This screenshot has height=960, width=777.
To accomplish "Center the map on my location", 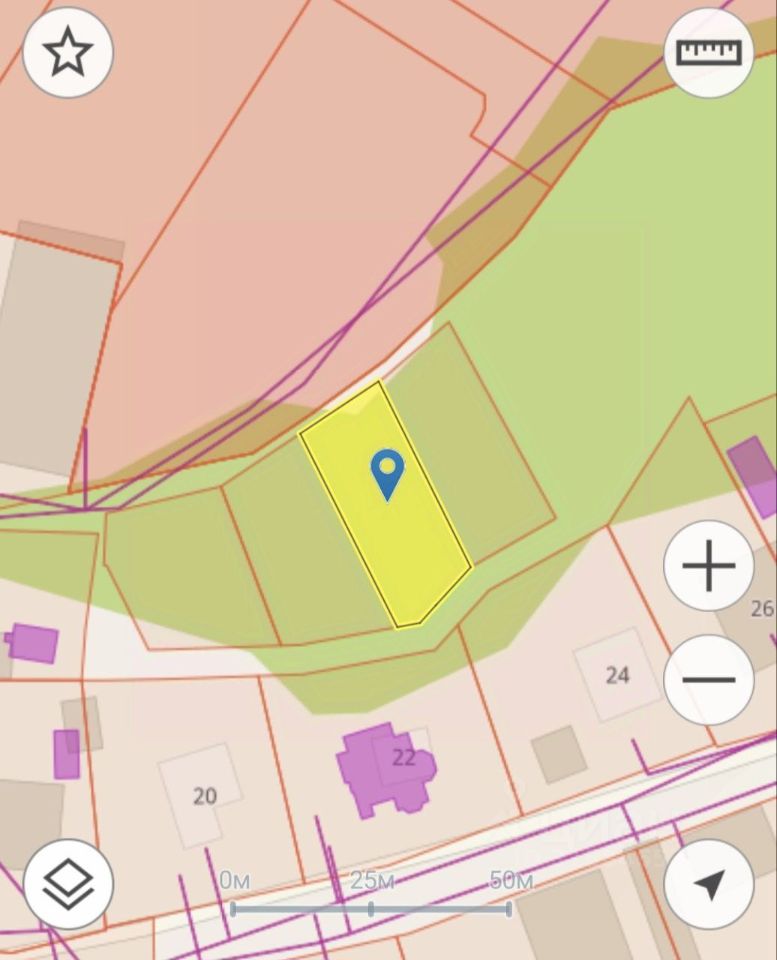I will tap(708, 884).
